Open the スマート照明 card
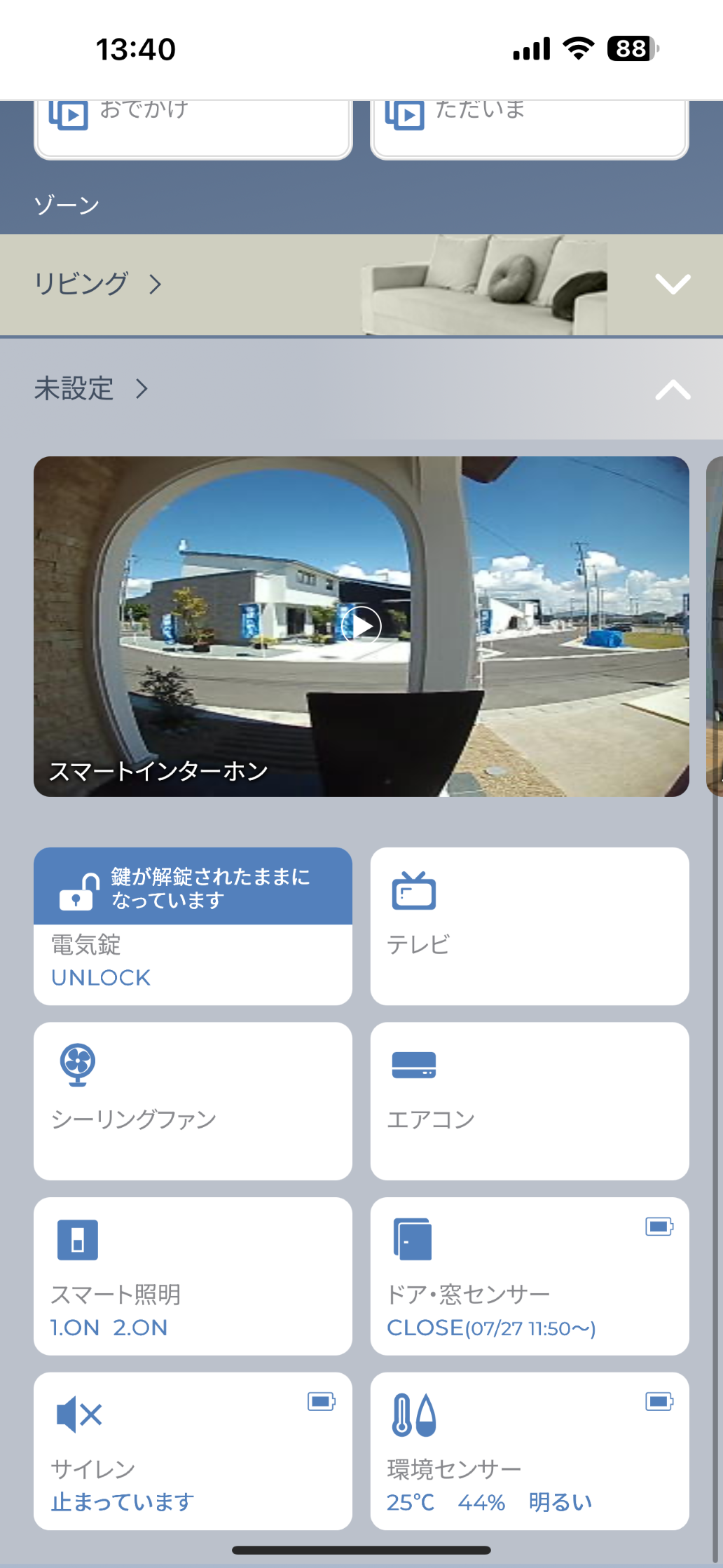 tap(193, 1276)
